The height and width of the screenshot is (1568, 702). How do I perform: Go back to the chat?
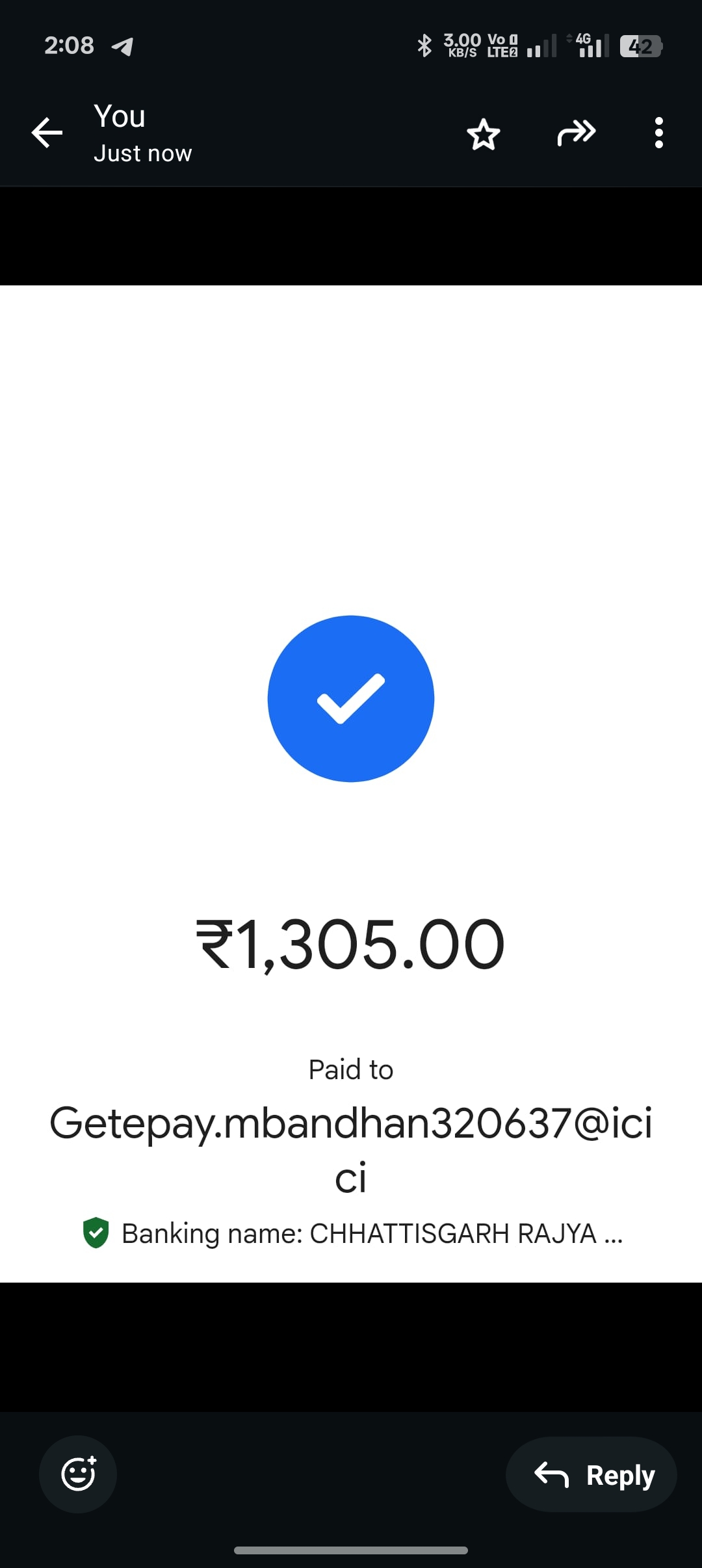coord(47,133)
